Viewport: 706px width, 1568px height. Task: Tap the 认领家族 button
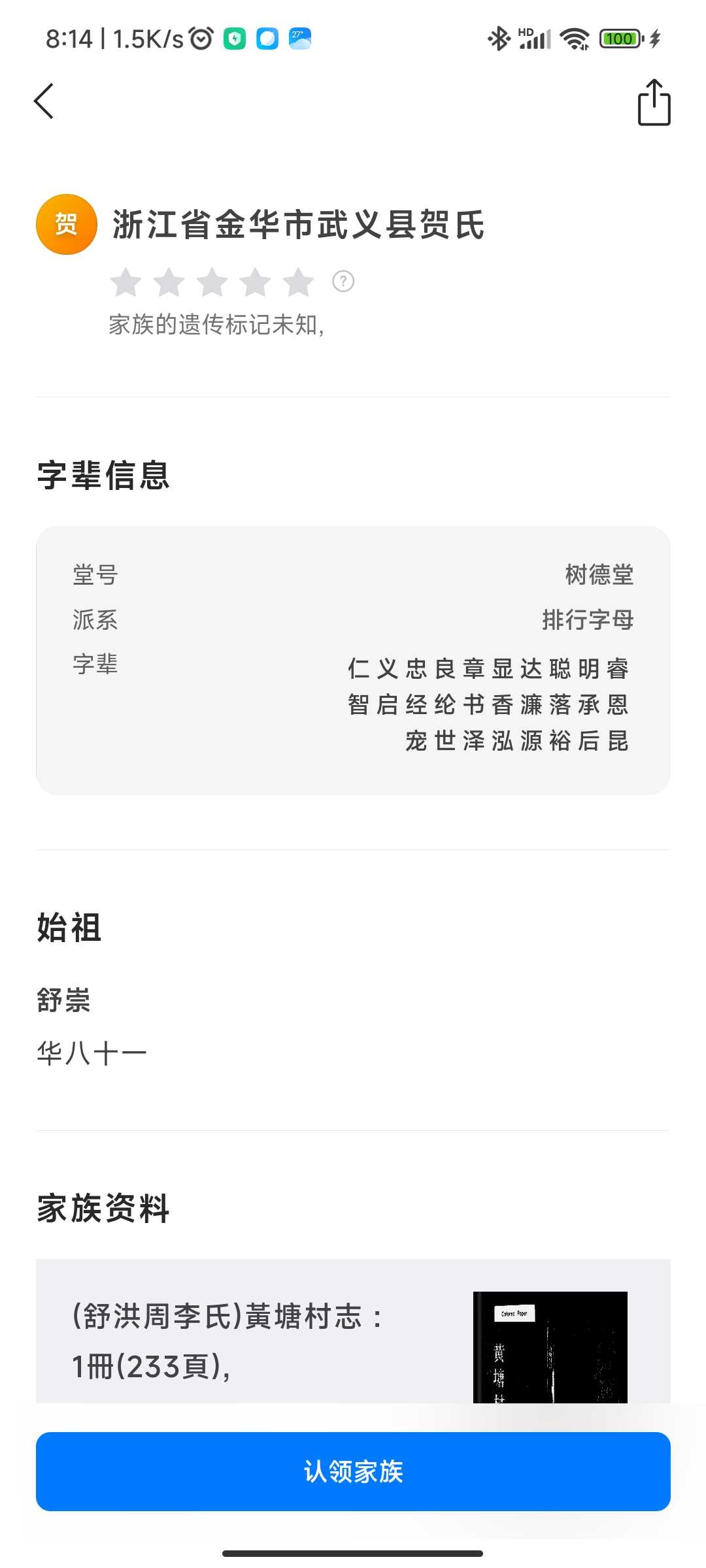click(353, 1471)
